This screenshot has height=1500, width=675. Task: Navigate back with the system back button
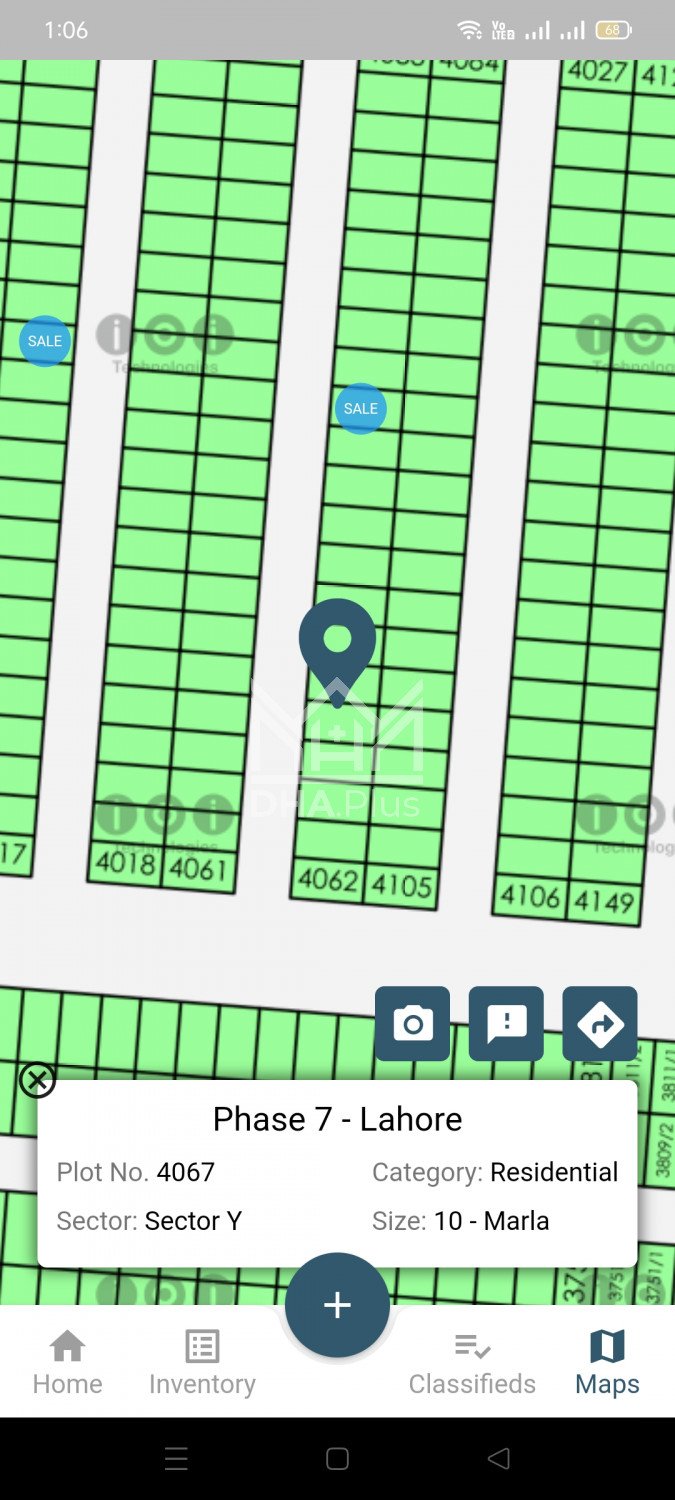tap(499, 1458)
